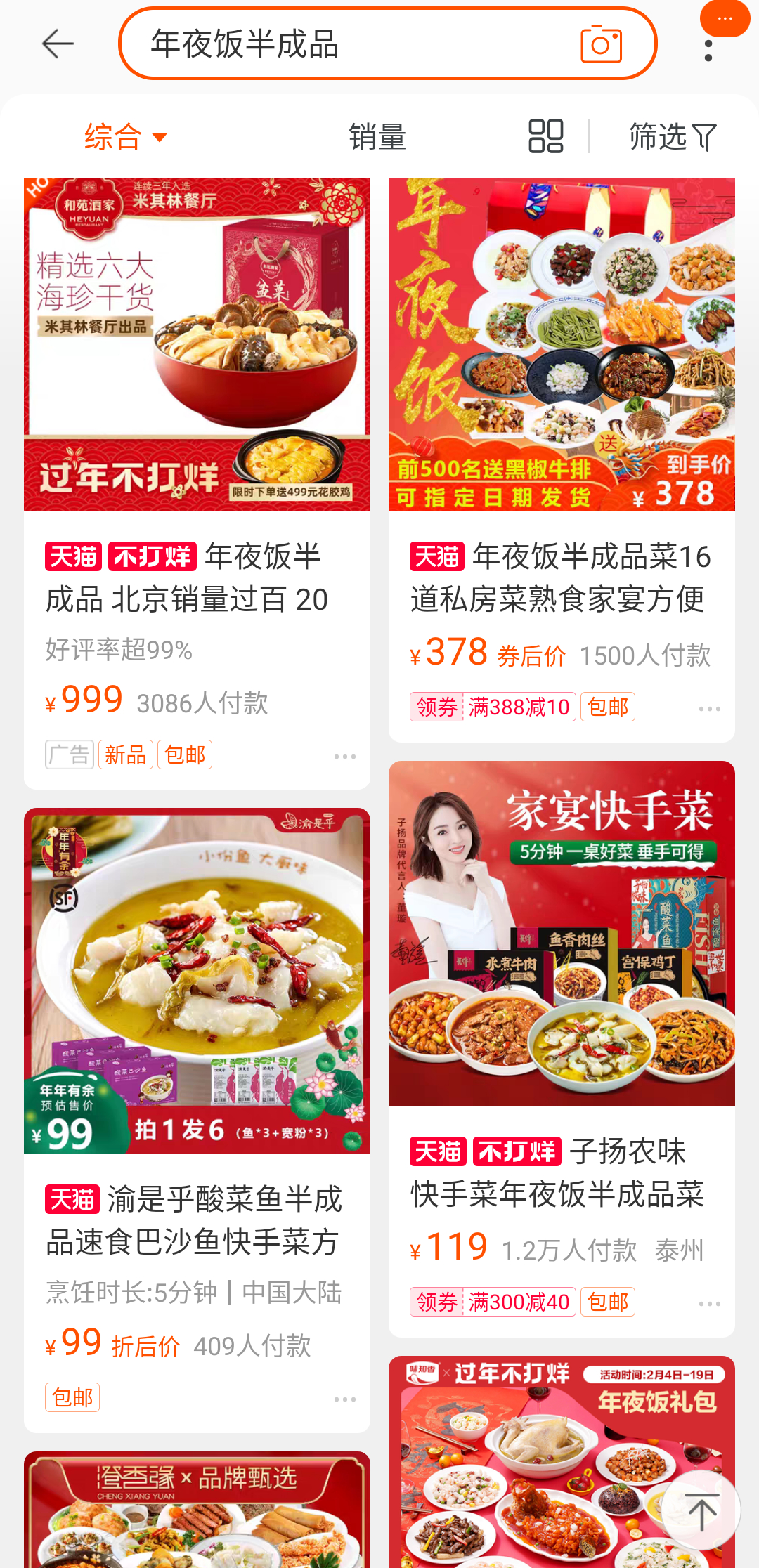Sort results by 销量
Image resolution: width=759 pixels, height=1568 pixels.
click(x=377, y=137)
